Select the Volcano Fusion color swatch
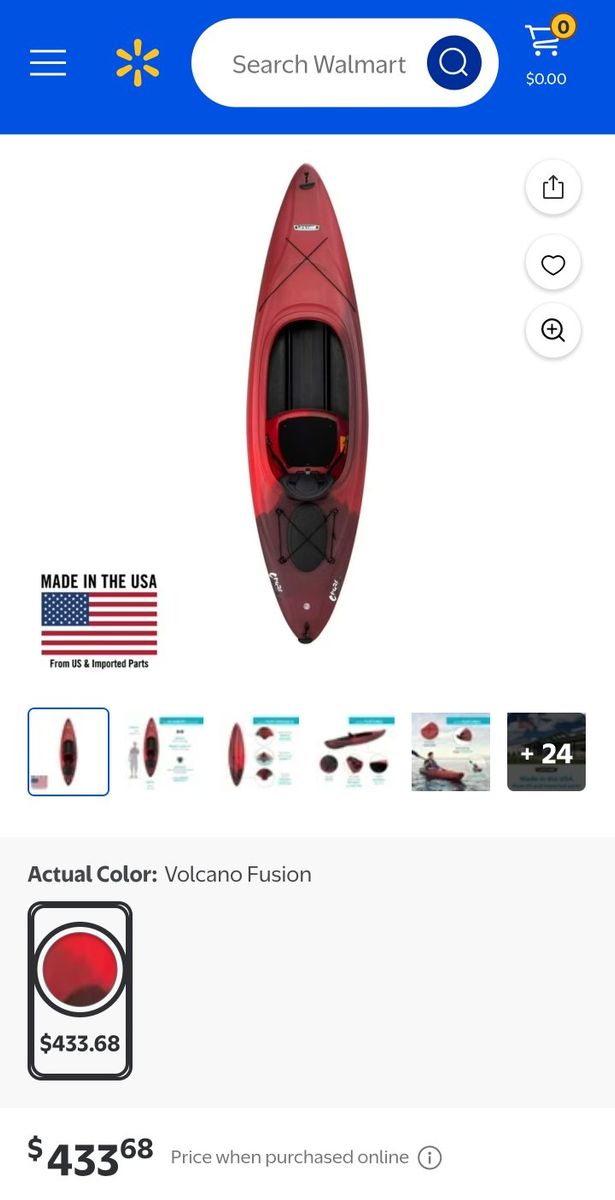Image resolution: width=615 pixels, height=1200 pixels. [x=80, y=990]
